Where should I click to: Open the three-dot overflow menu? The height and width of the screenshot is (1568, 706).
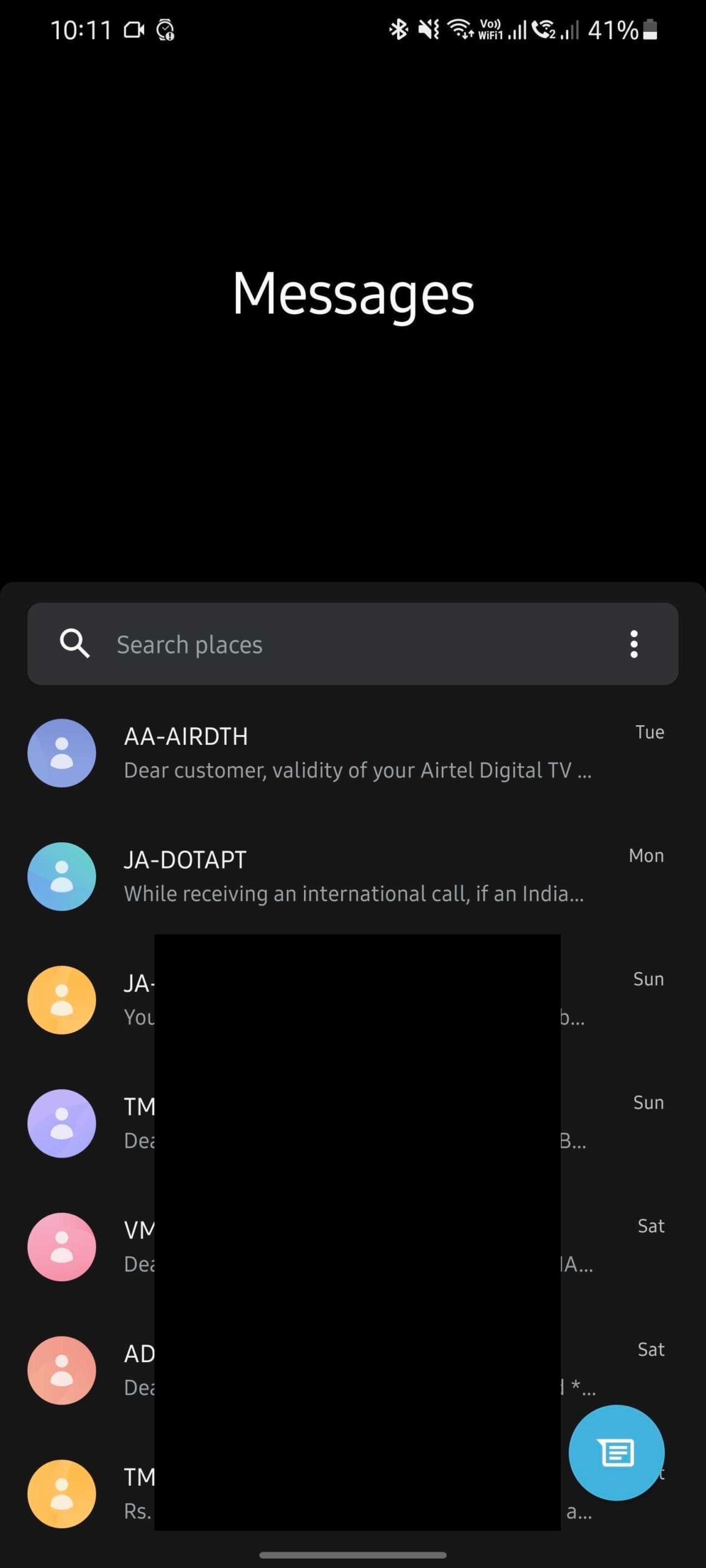[x=634, y=644]
